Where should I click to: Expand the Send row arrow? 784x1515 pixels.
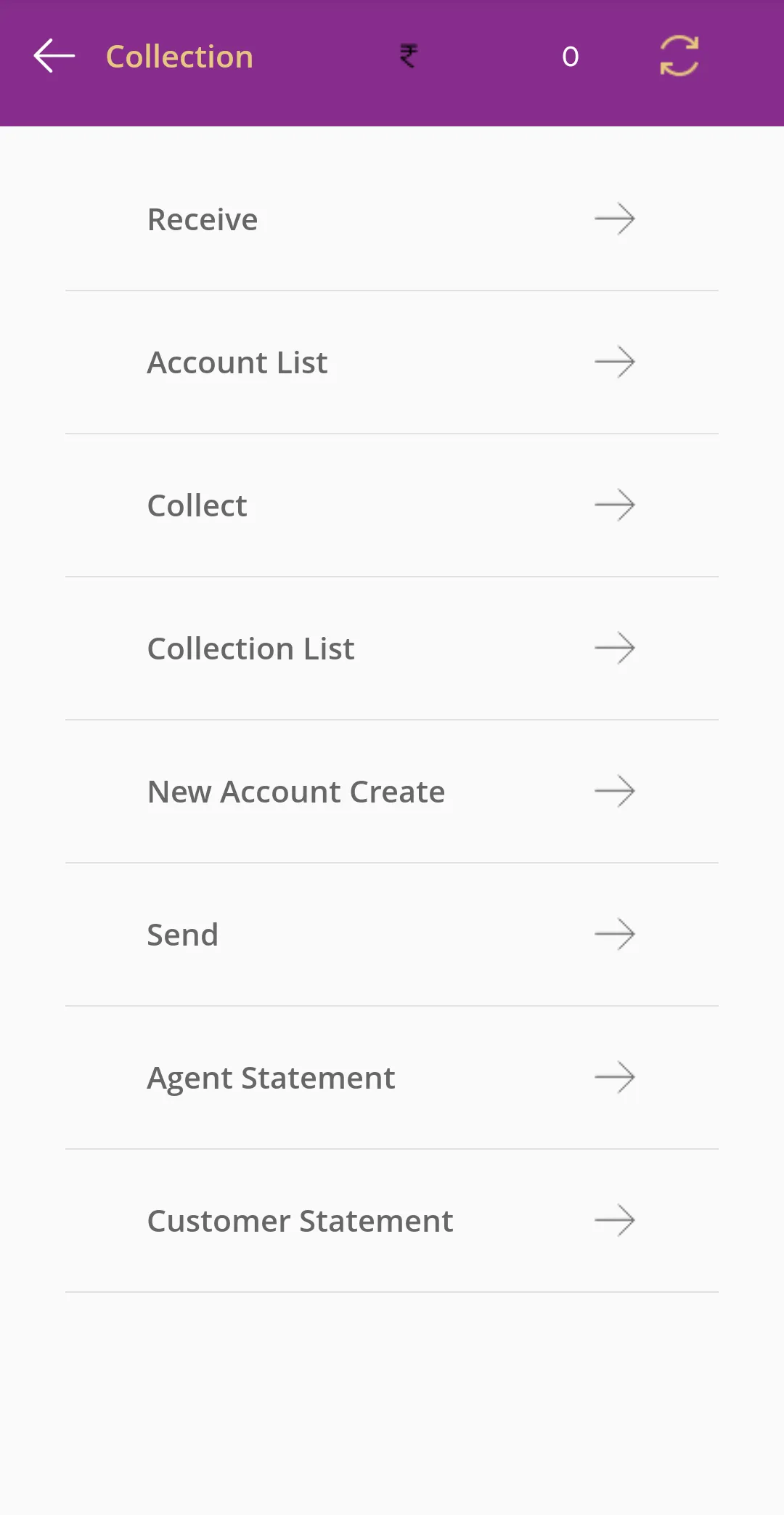point(614,935)
